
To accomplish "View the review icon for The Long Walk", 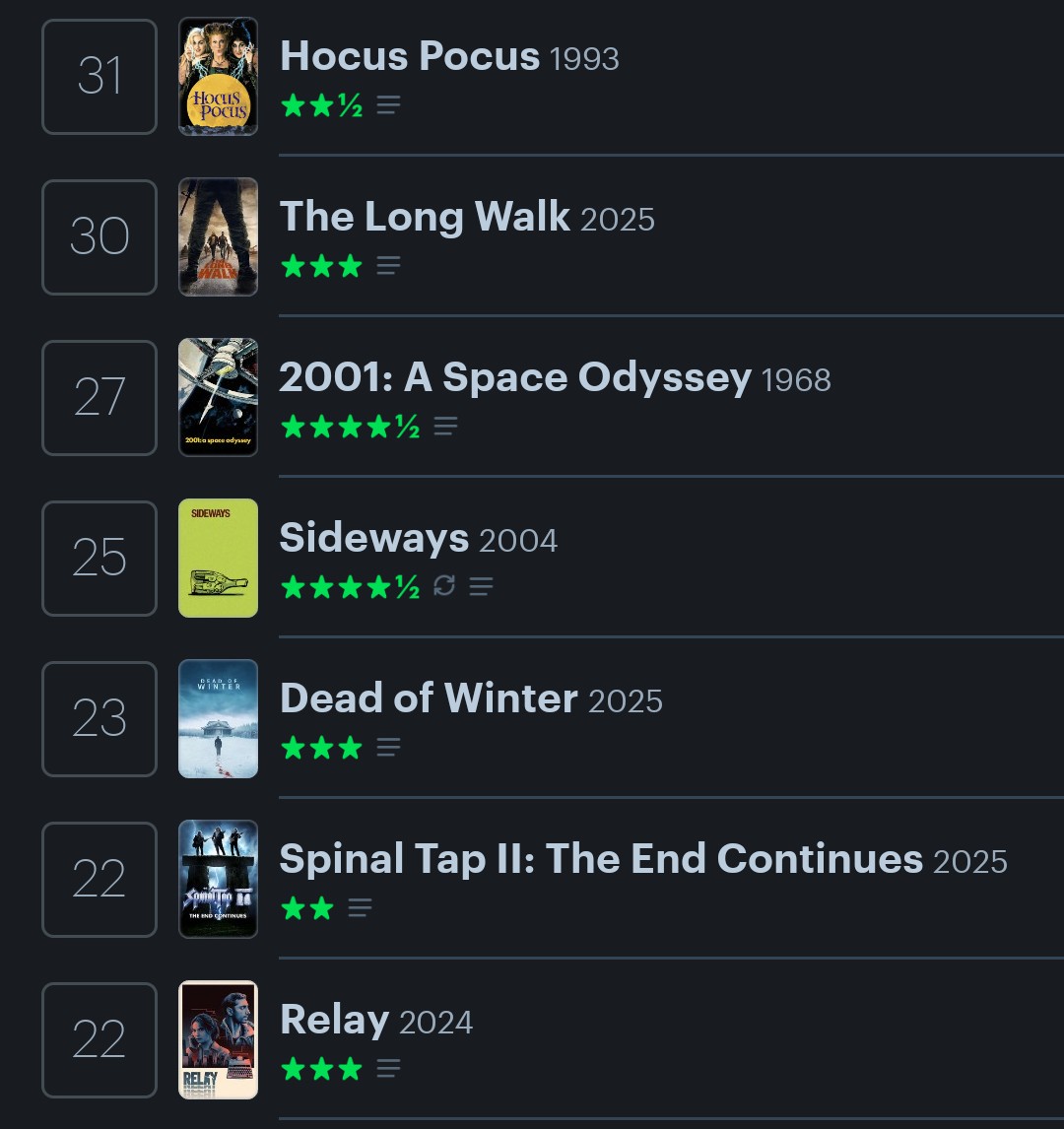I will point(388,266).
